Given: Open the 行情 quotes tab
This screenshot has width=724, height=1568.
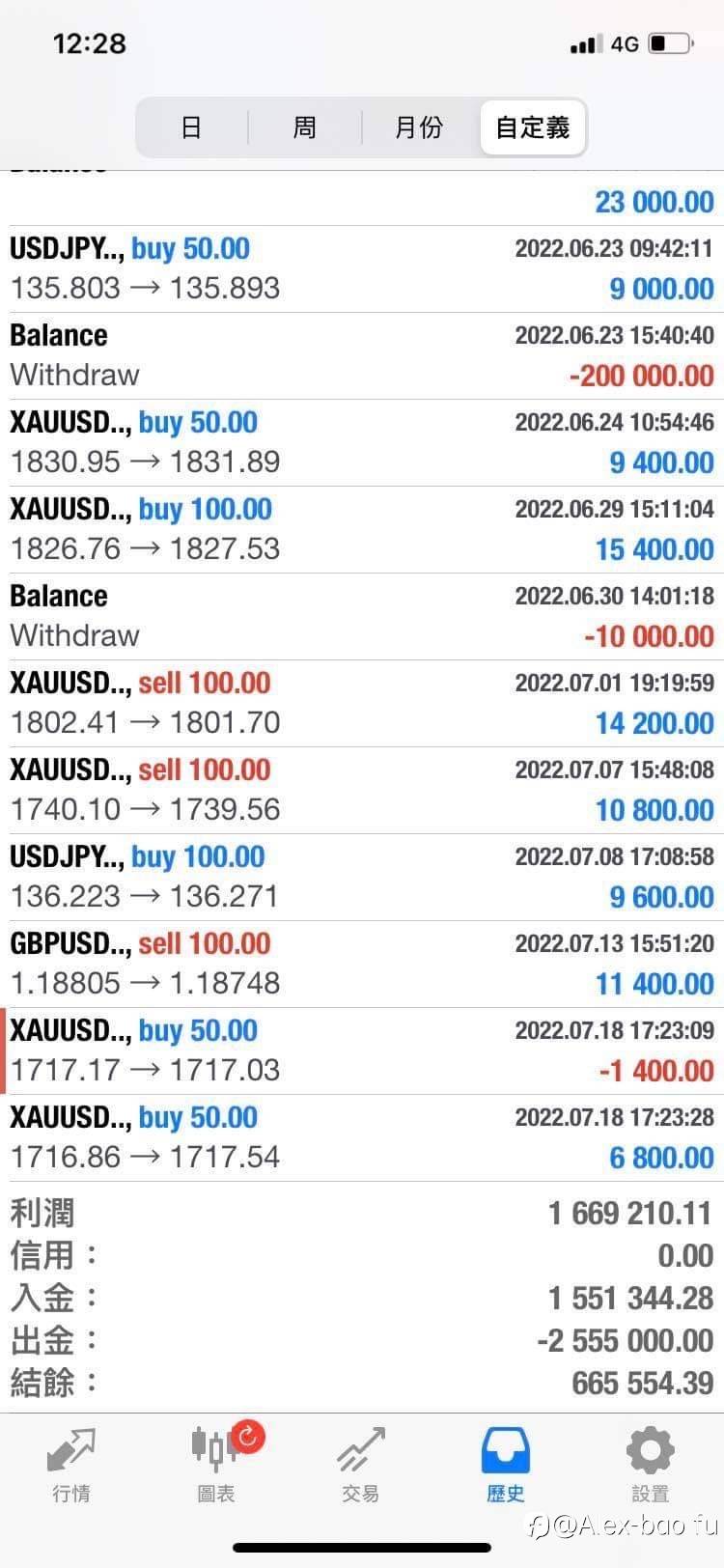Looking at the screenshot, I should (x=71, y=1464).
